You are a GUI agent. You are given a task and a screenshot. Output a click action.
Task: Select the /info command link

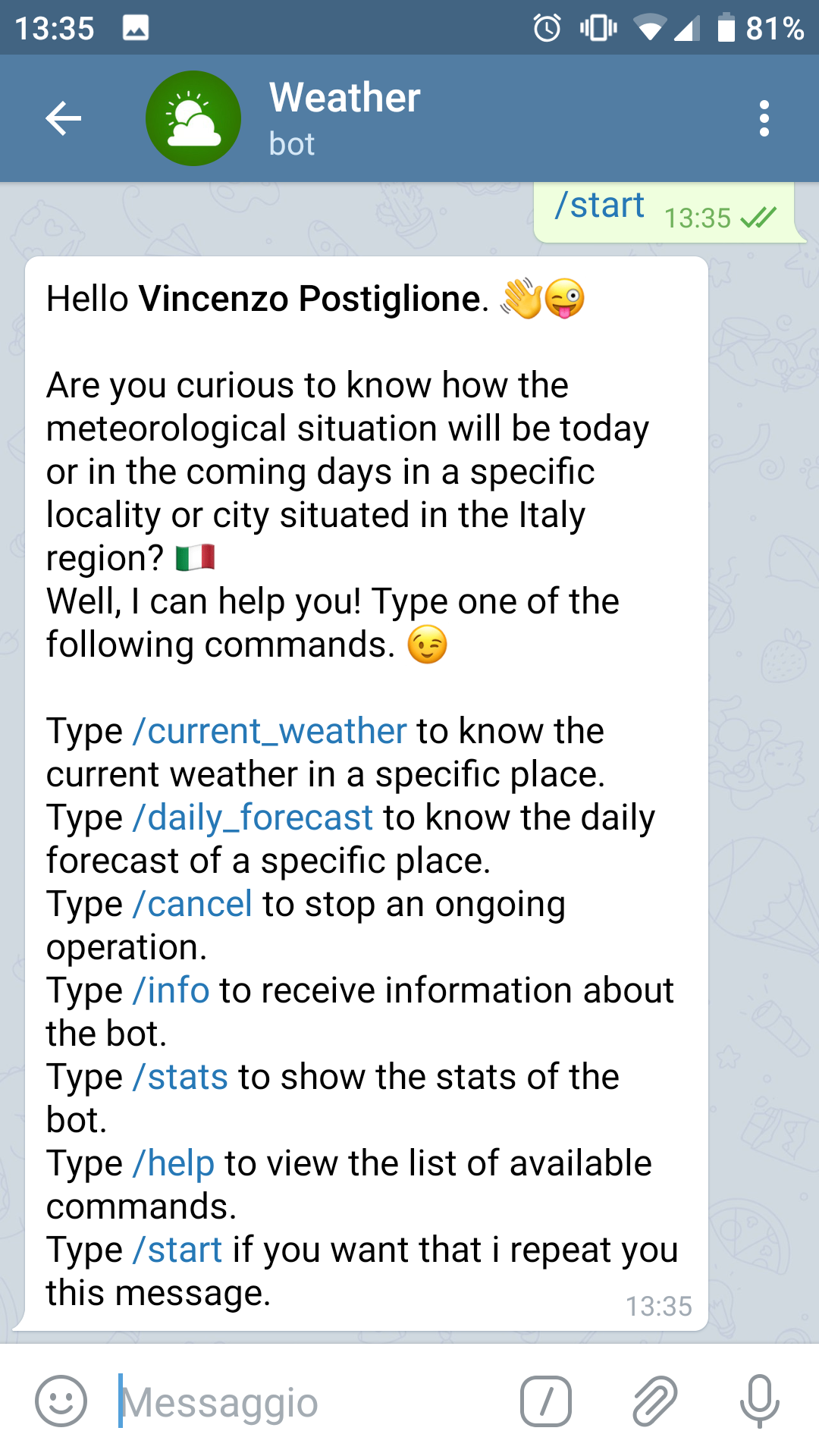click(171, 990)
